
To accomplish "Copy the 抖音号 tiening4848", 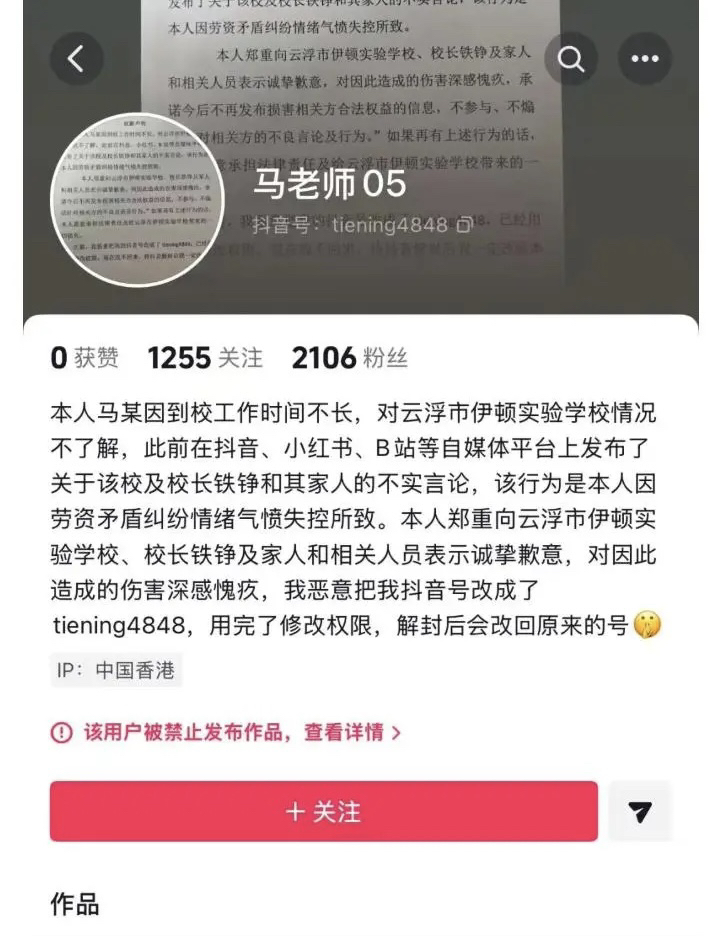I will tap(463, 225).
